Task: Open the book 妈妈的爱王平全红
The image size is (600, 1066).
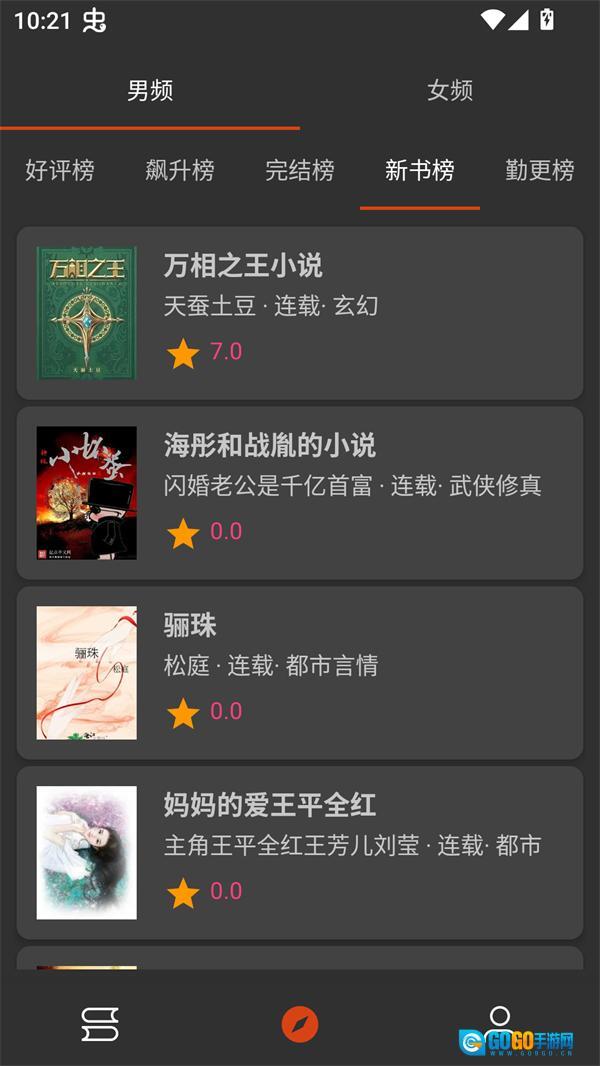Action: (300, 853)
